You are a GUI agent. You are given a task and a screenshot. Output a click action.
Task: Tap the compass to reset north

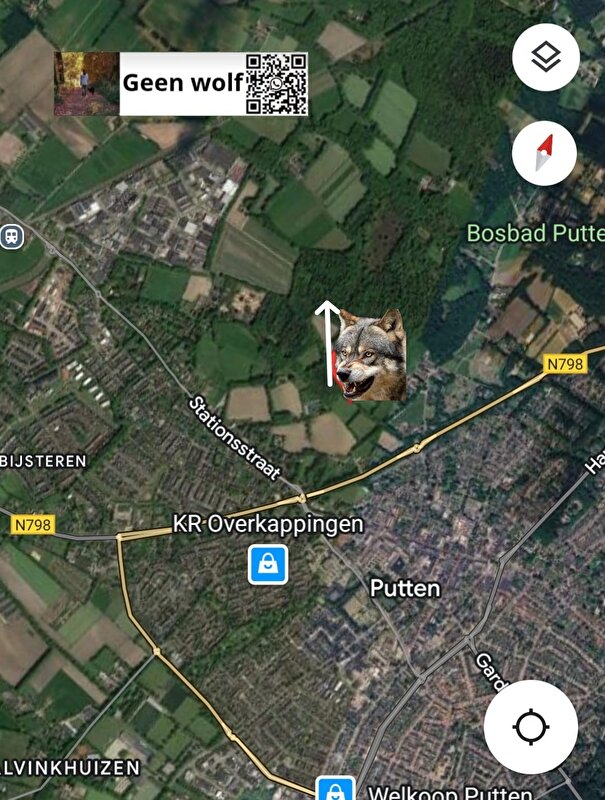(x=545, y=152)
